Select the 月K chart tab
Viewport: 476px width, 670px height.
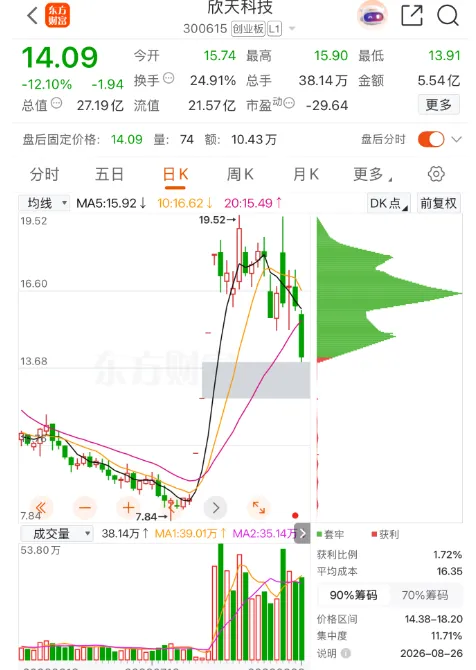(x=306, y=174)
